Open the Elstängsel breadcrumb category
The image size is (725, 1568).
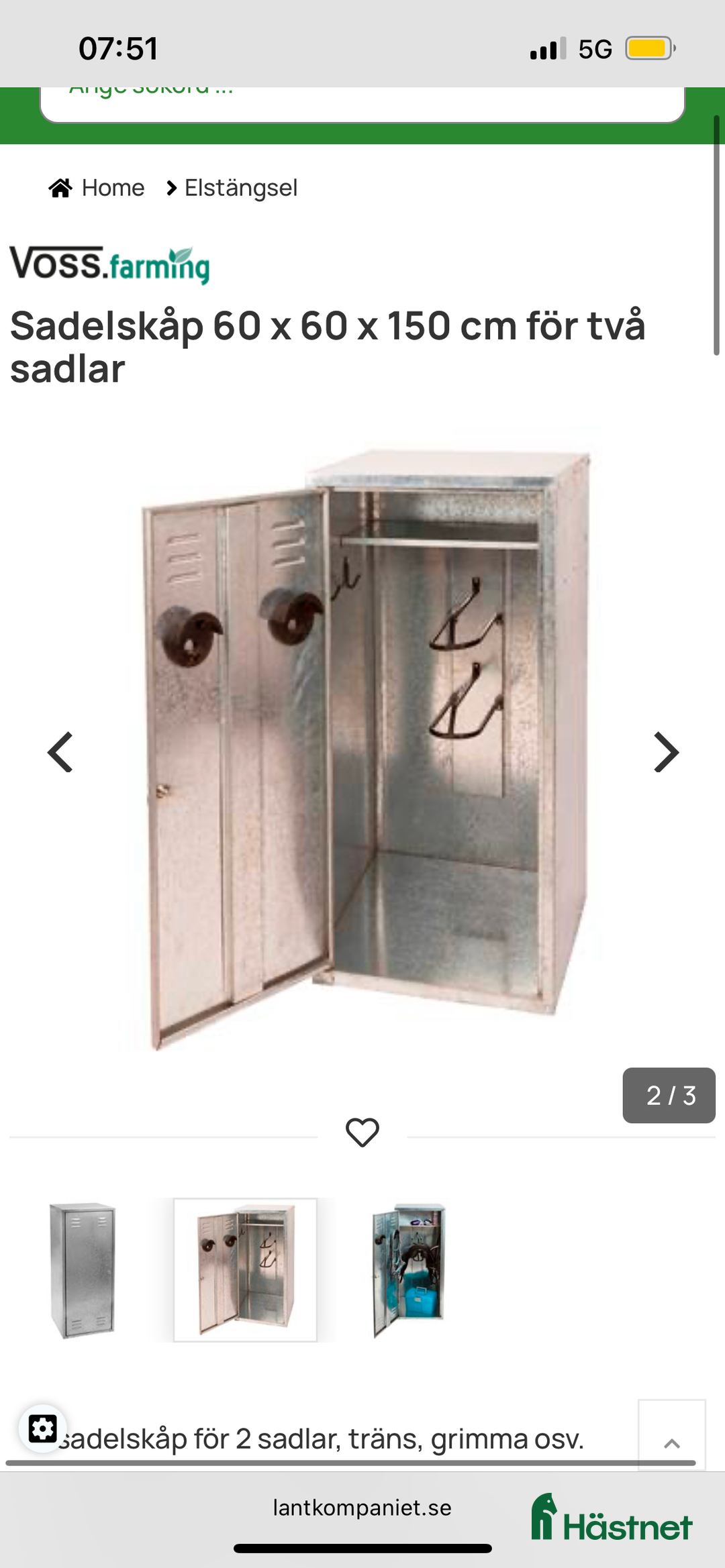240,188
